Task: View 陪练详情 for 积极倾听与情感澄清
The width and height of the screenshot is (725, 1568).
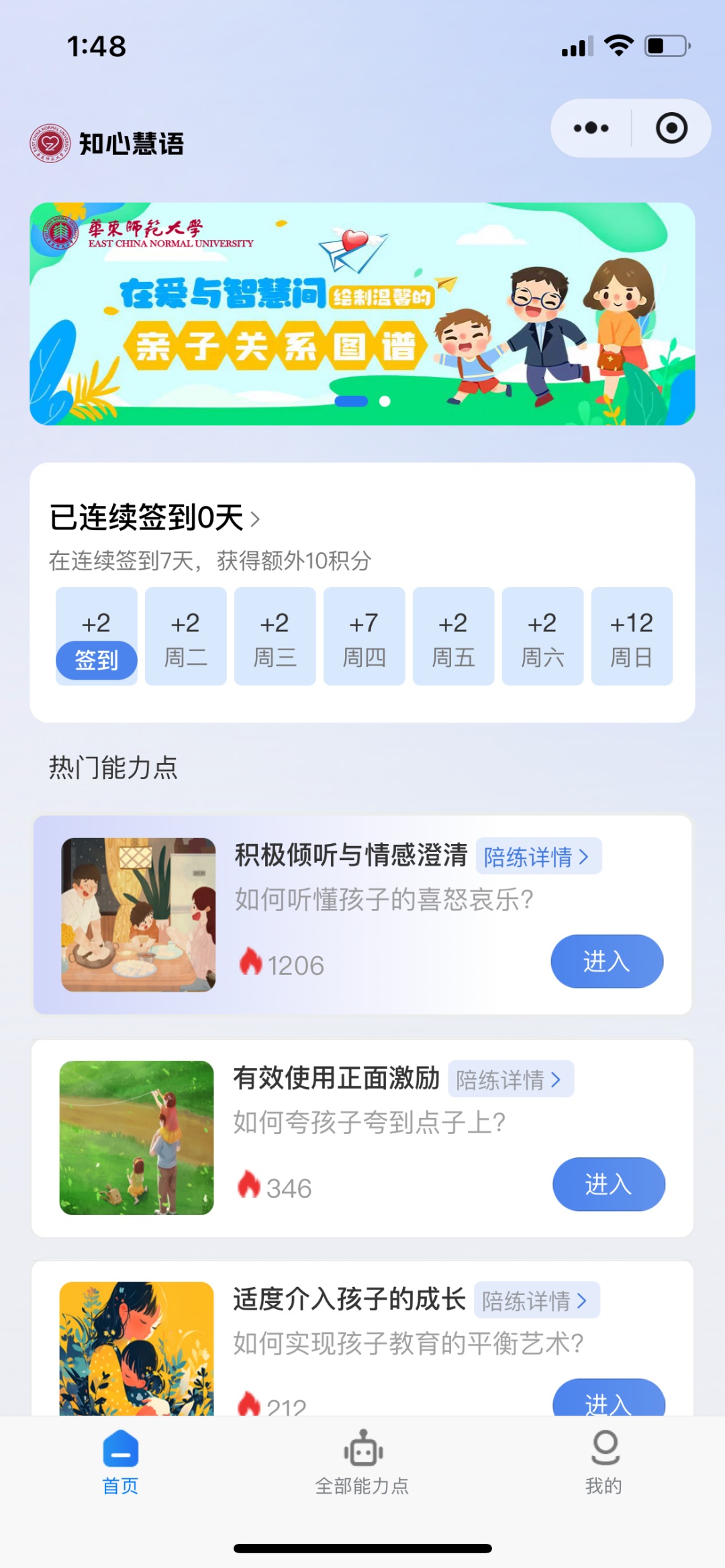Action: pos(538,857)
